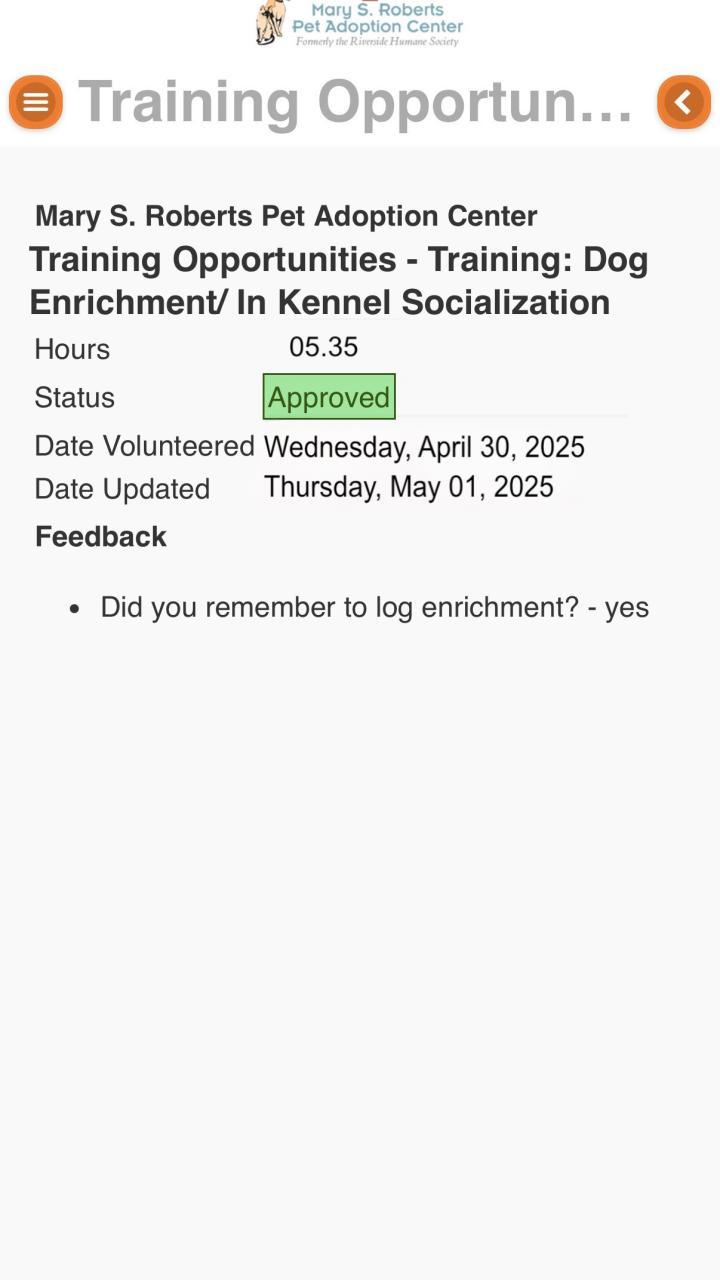This screenshot has height=1280, width=720.
Task: Go back using the orange arrow
Action: coord(683,102)
